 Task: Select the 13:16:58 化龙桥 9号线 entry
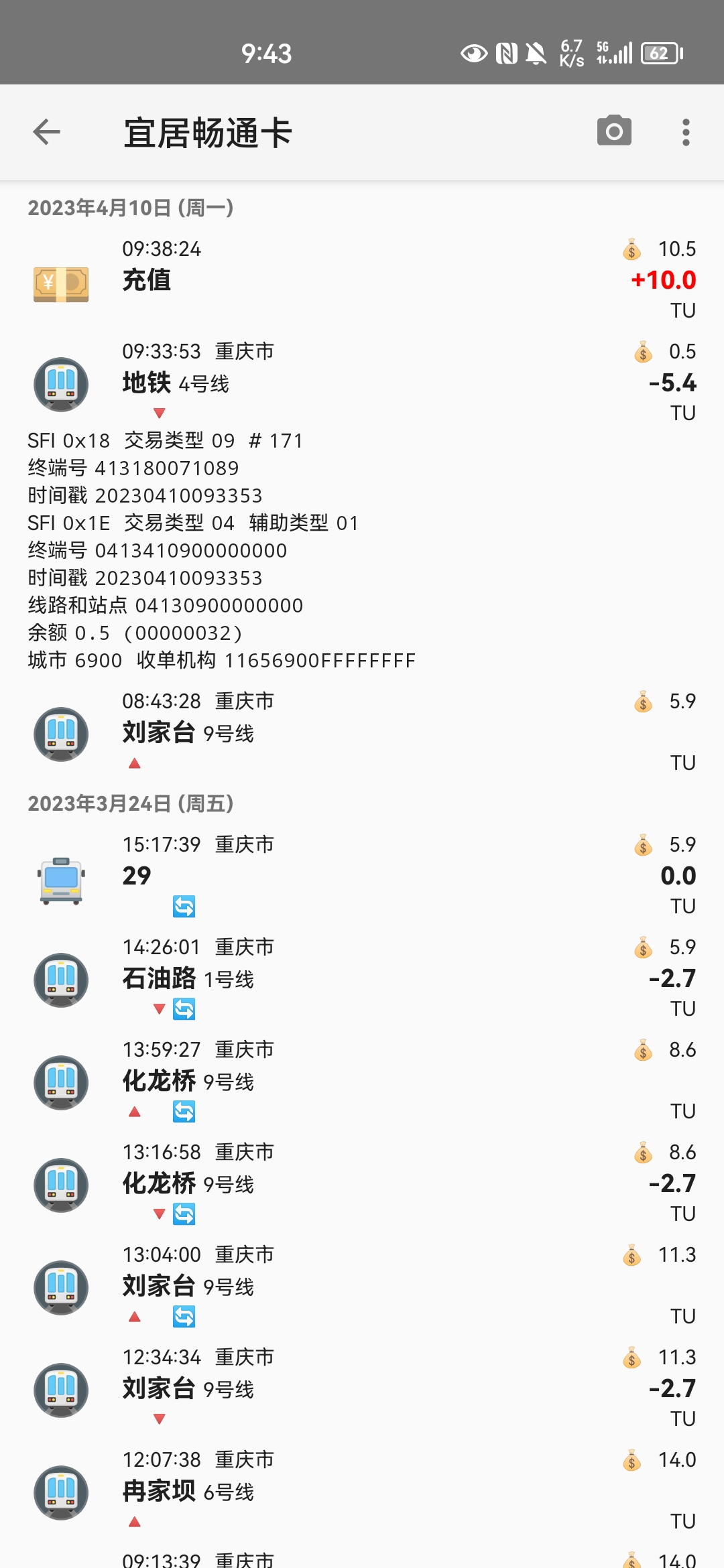click(x=362, y=1183)
